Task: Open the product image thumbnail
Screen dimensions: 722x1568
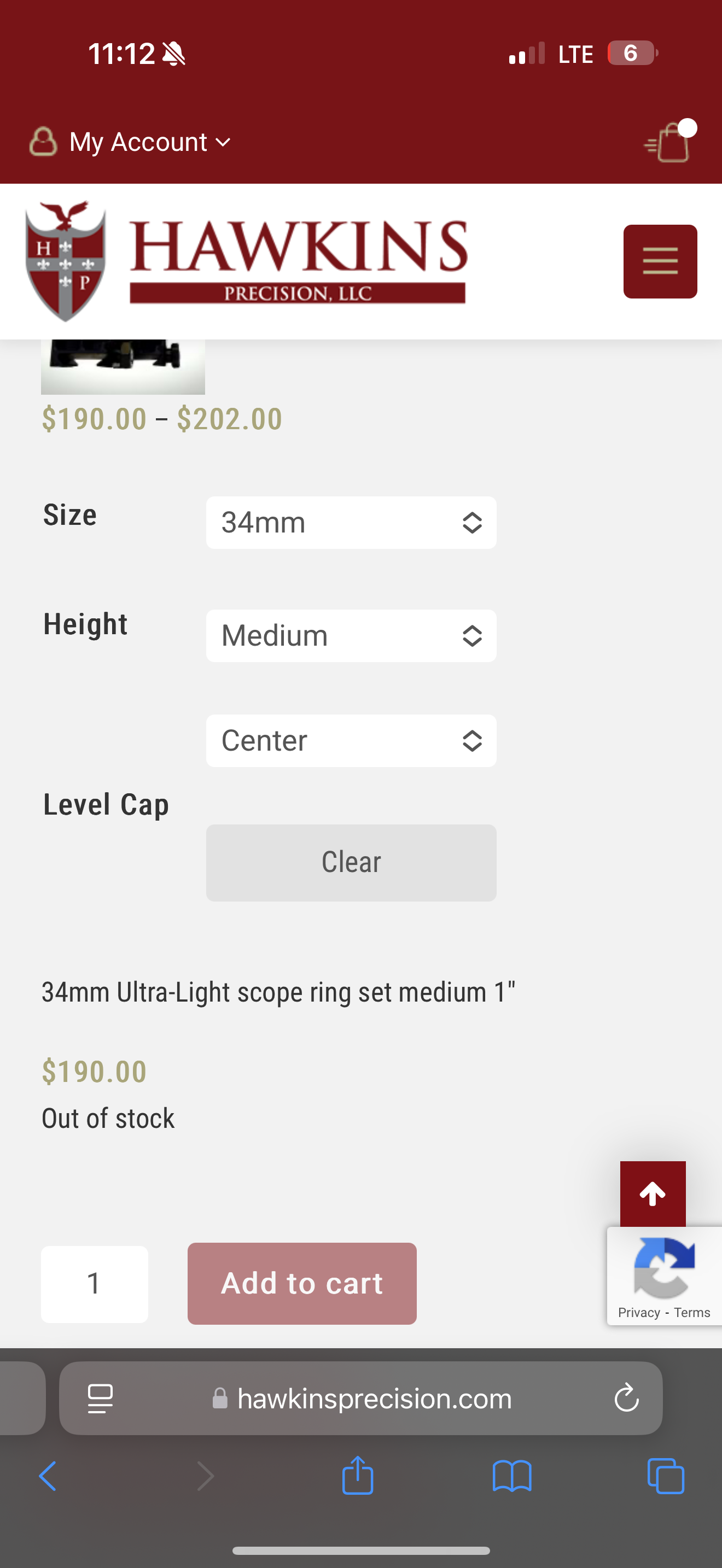Action: pyautogui.click(x=123, y=366)
